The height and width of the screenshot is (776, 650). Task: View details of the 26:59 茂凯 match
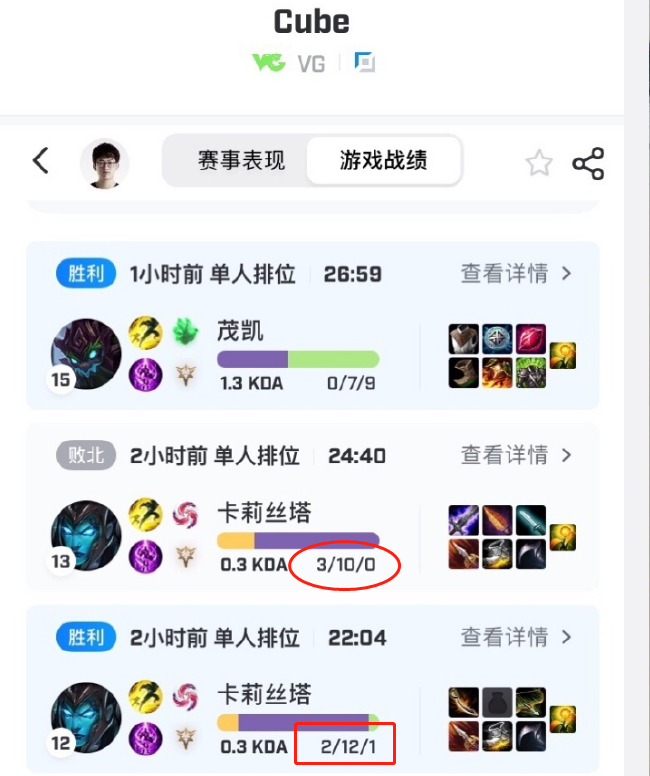tap(516, 273)
